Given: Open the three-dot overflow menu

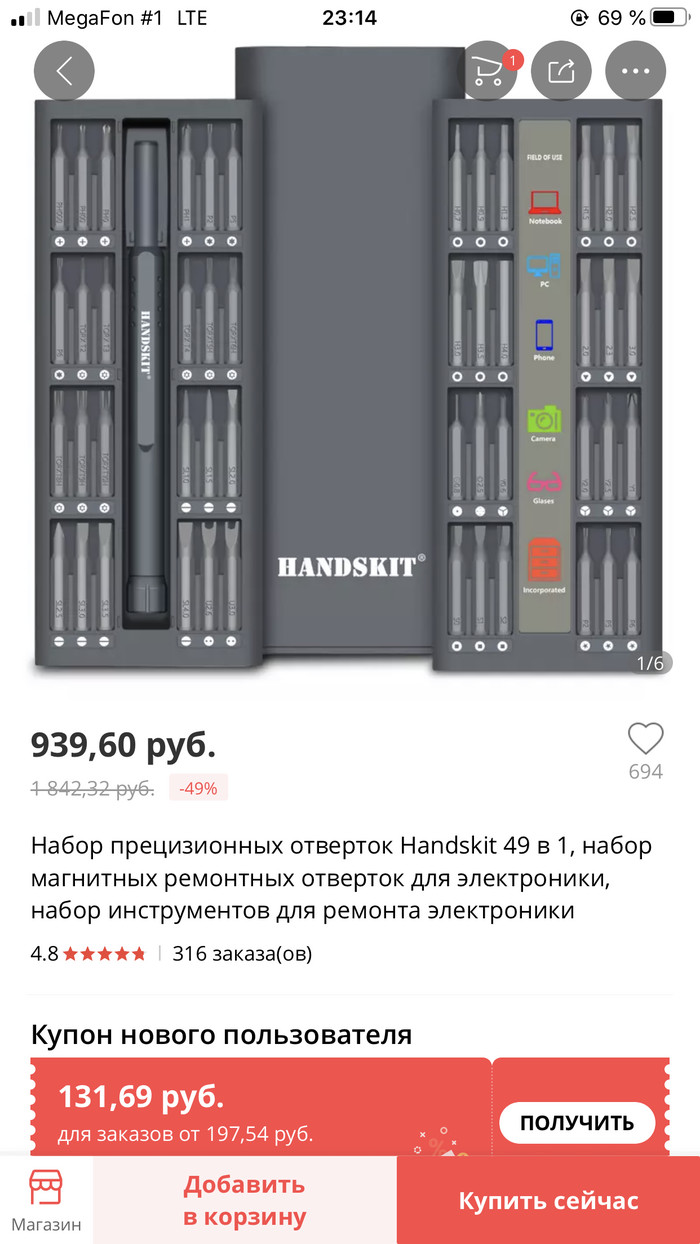Looking at the screenshot, I should pos(636,71).
